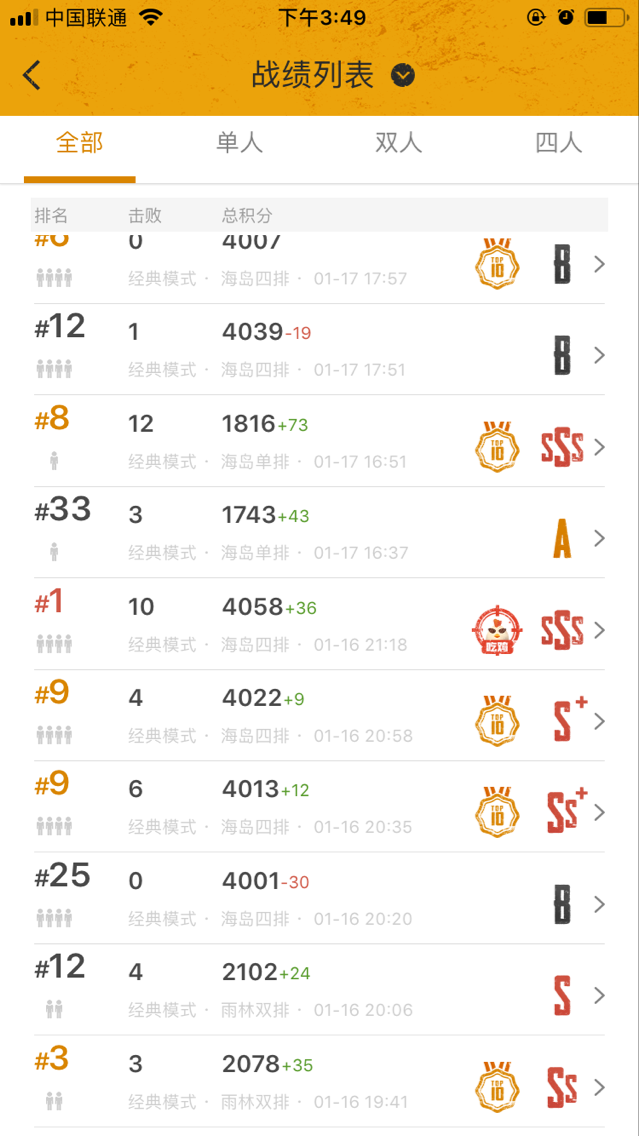This screenshot has width=639, height=1136.
Task: Go back using the header arrow
Action: coord(31,75)
